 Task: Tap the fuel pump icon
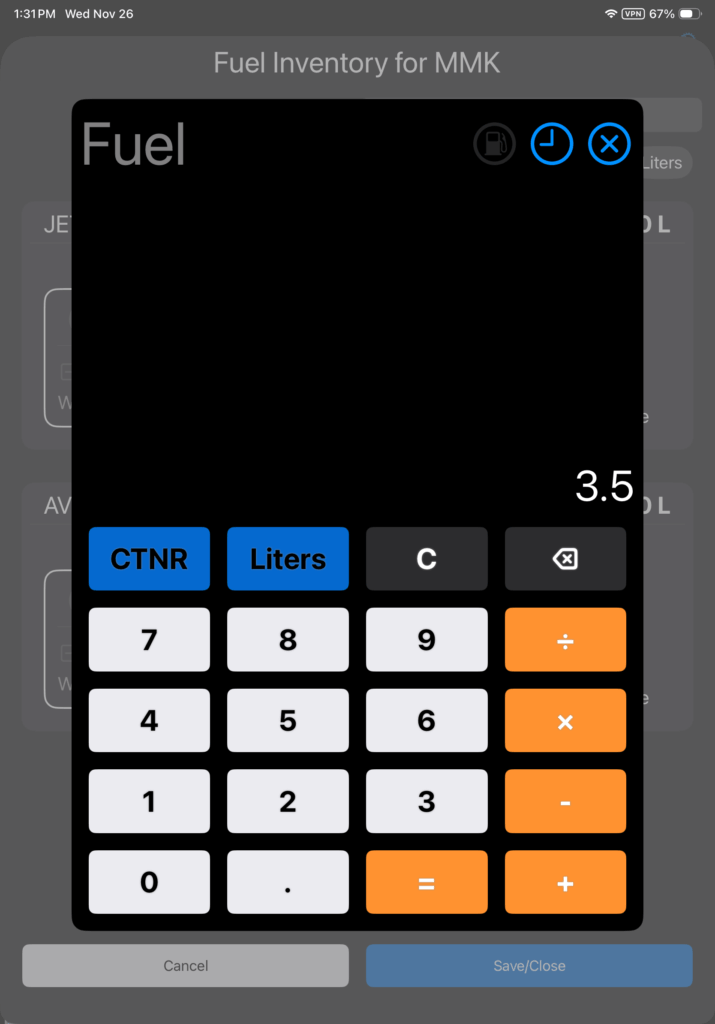[494, 144]
